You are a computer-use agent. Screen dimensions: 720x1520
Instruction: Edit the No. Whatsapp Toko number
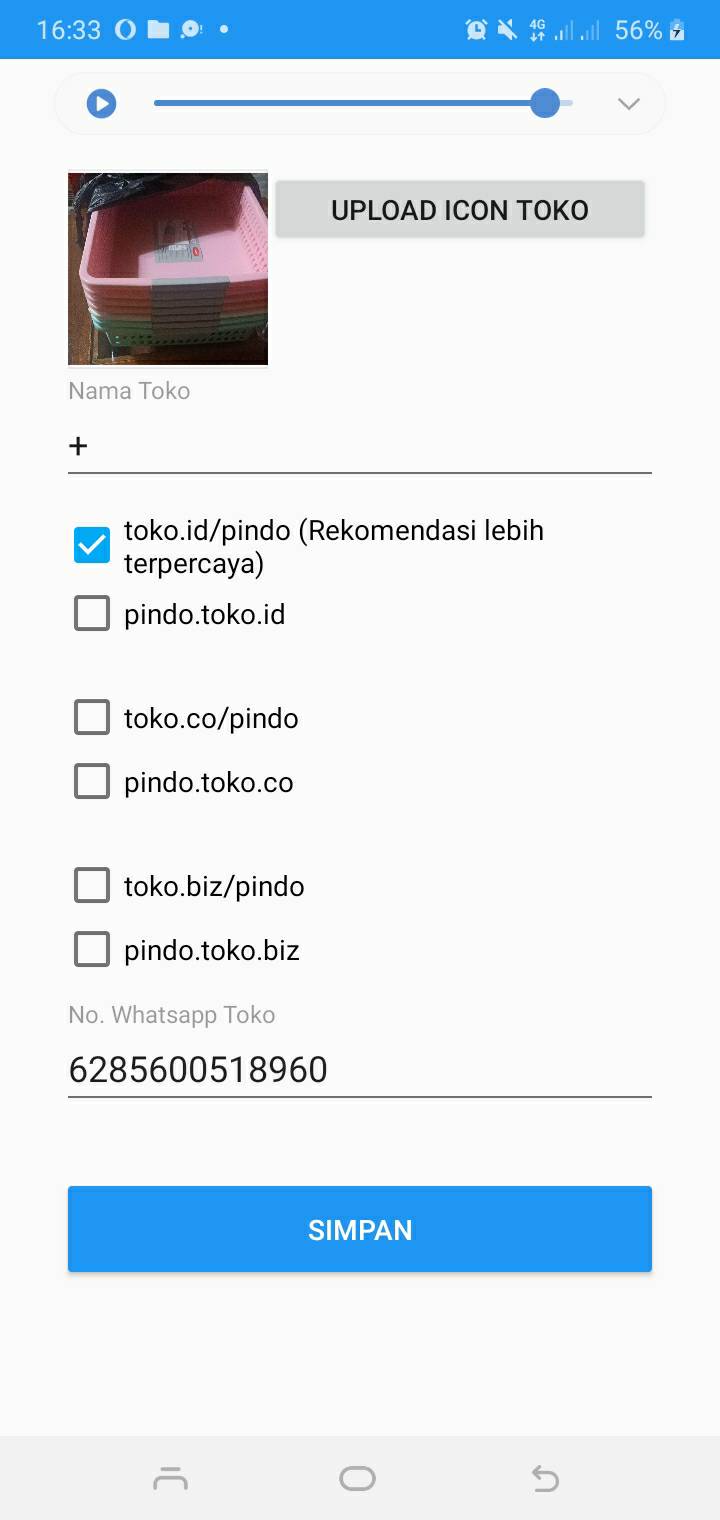tap(360, 1070)
